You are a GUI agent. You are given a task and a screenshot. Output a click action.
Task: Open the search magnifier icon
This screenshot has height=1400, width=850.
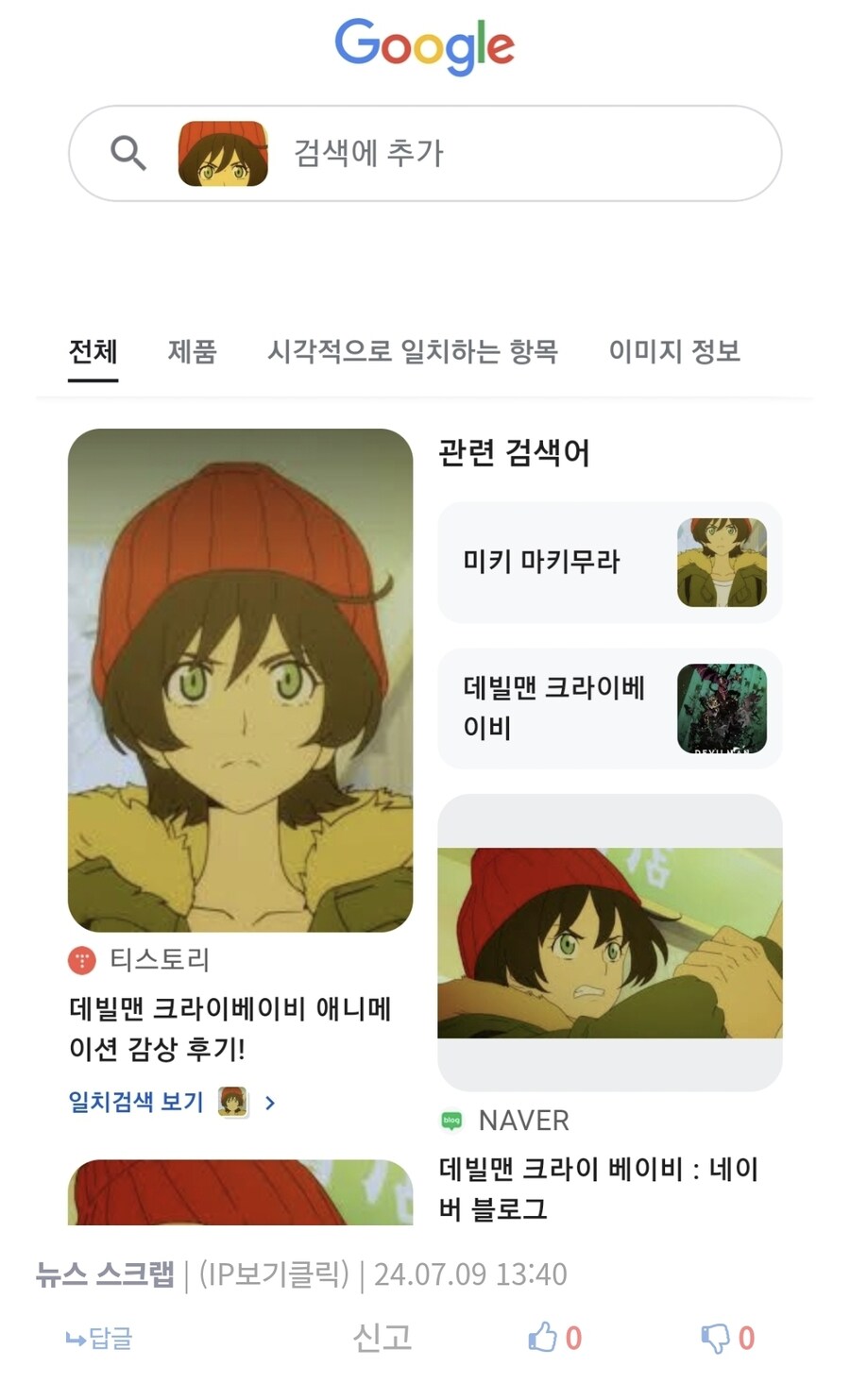pyautogui.click(x=127, y=152)
